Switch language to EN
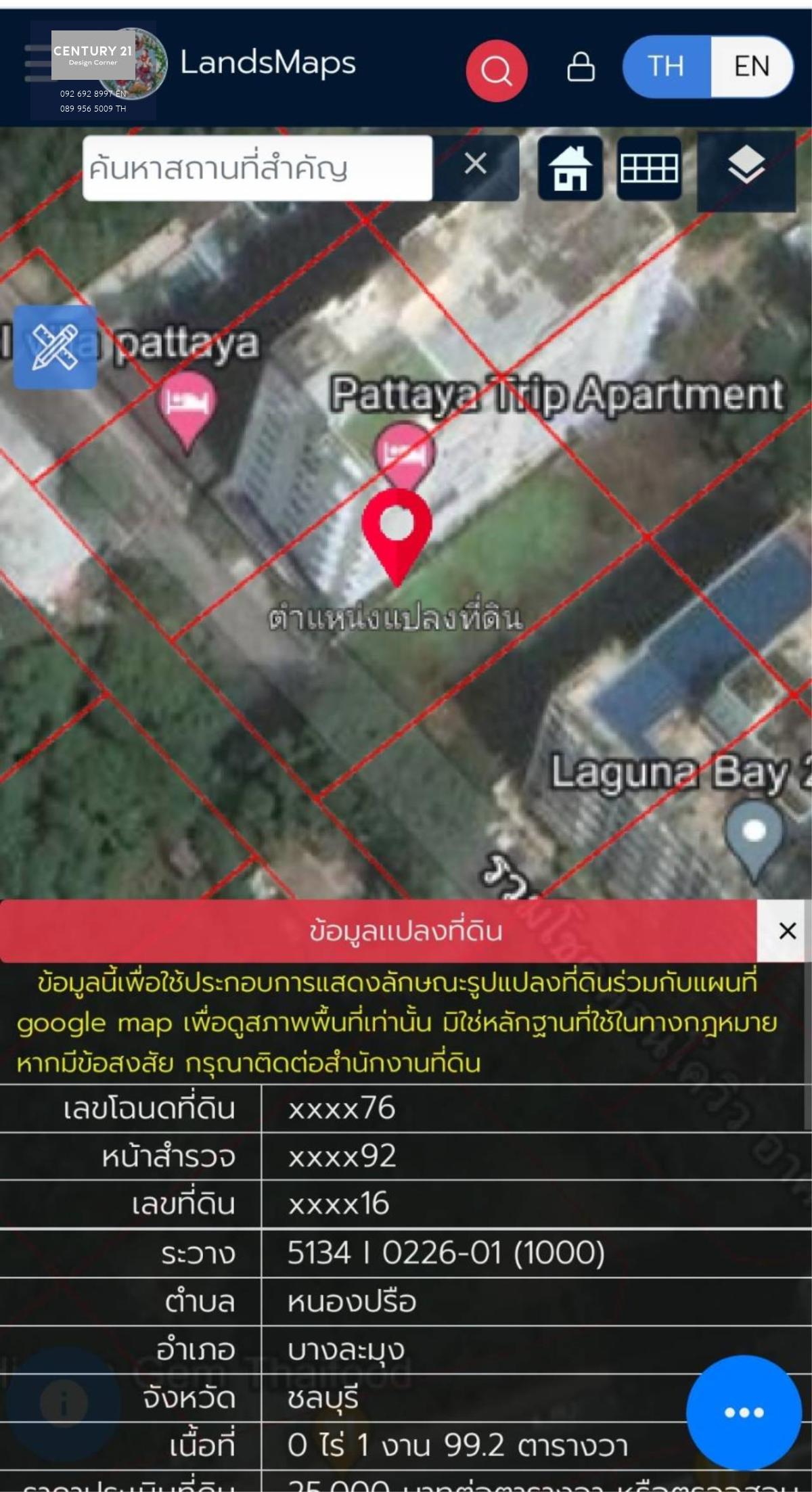 coord(751,66)
